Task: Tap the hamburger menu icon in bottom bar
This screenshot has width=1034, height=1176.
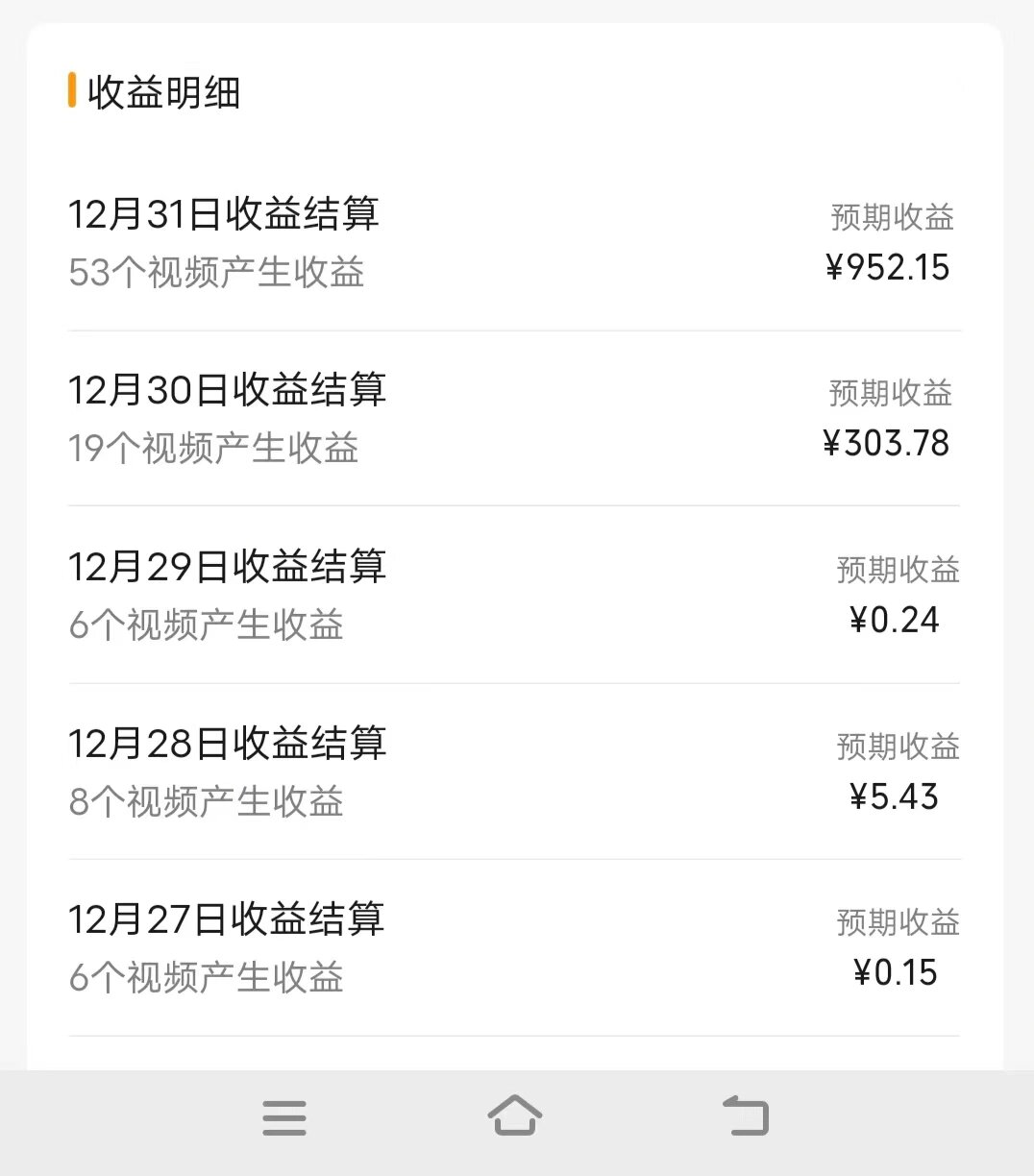Action: [283, 1116]
